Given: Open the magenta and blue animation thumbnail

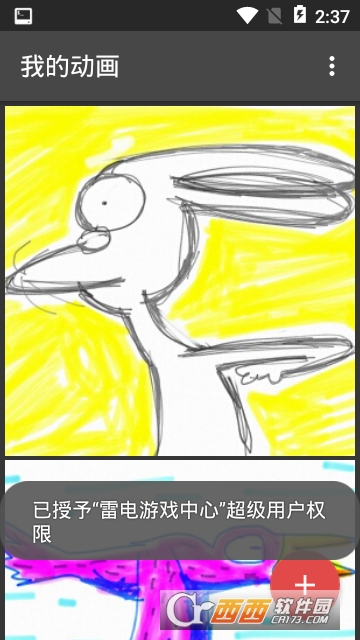Looking at the screenshot, I should [x=180, y=550].
